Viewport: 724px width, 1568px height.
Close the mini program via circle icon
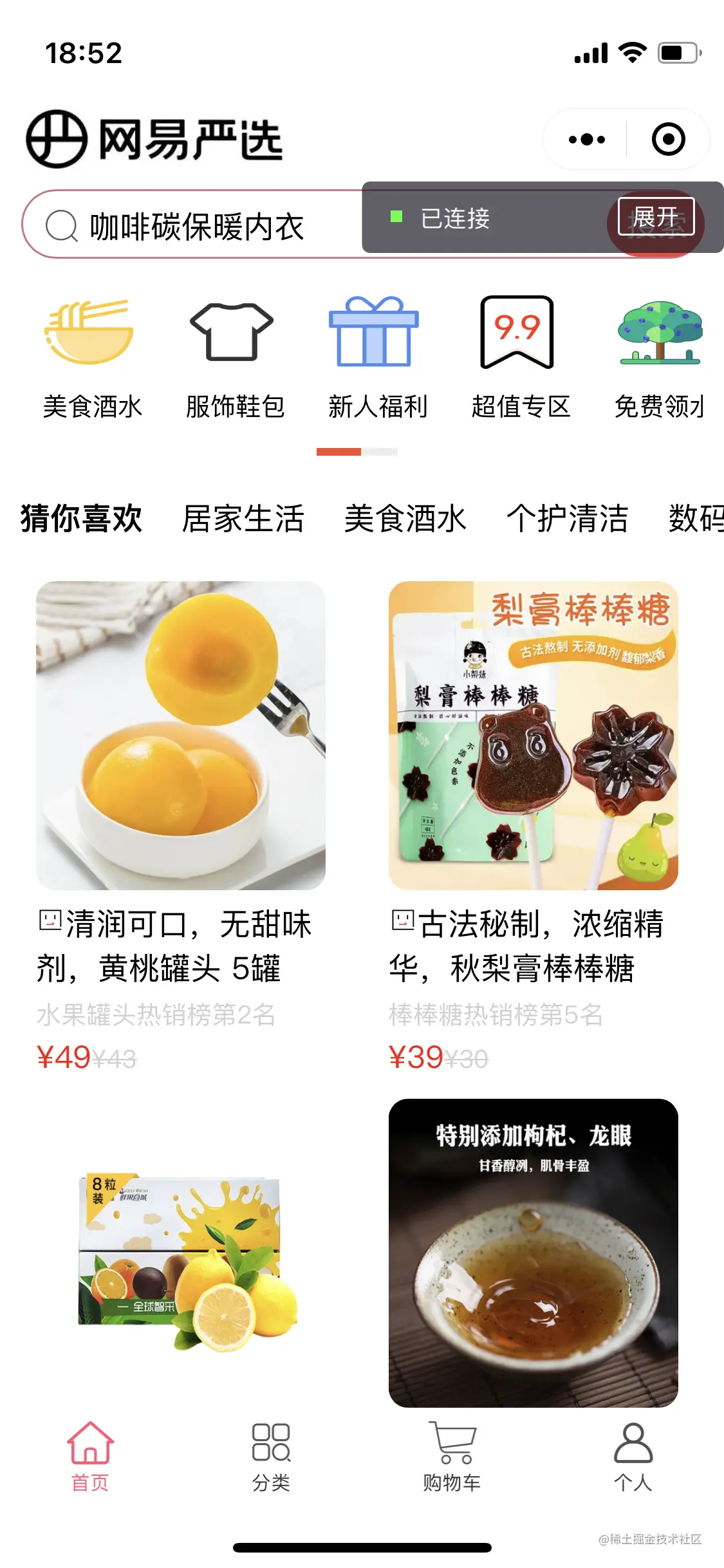click(668, 140)
